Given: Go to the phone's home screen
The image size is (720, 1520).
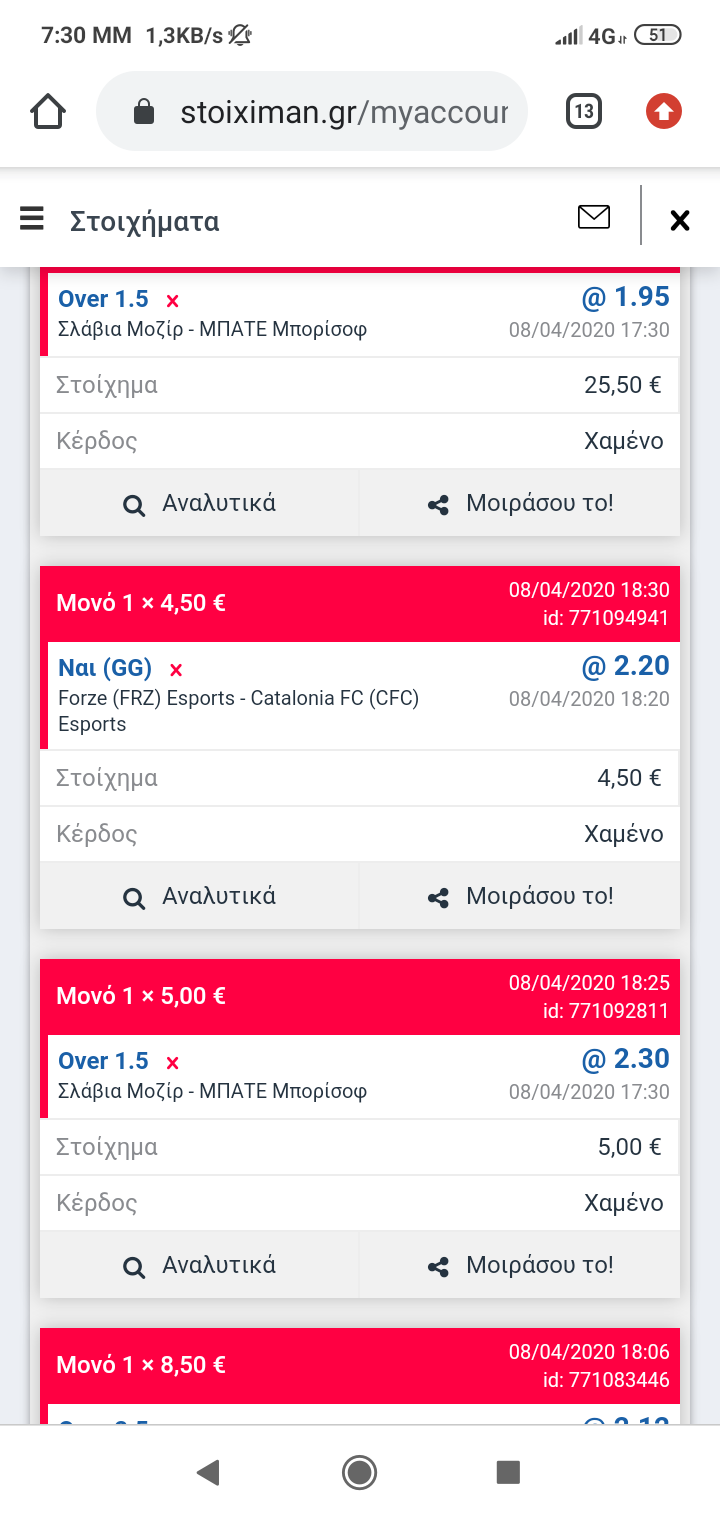Looking at the screenshot, I should point(359,1471).
